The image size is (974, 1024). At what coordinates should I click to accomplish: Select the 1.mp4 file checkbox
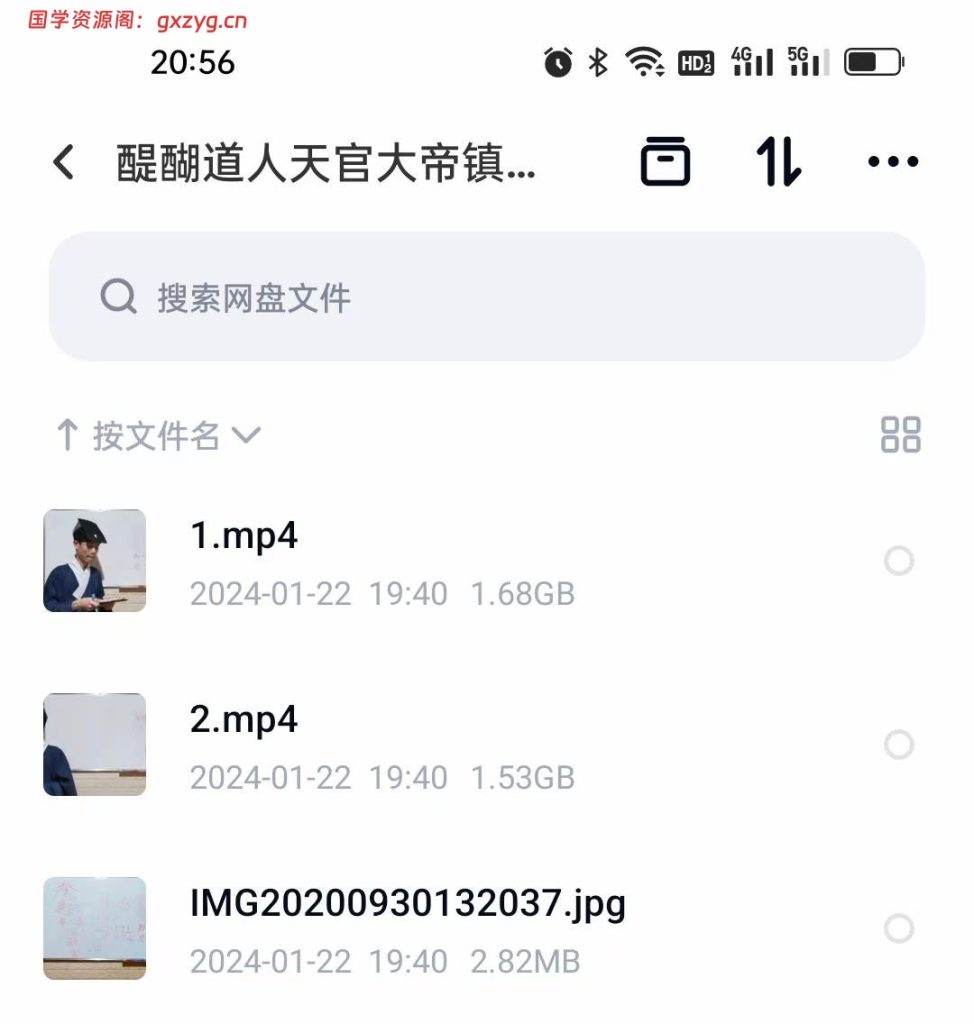899,561
